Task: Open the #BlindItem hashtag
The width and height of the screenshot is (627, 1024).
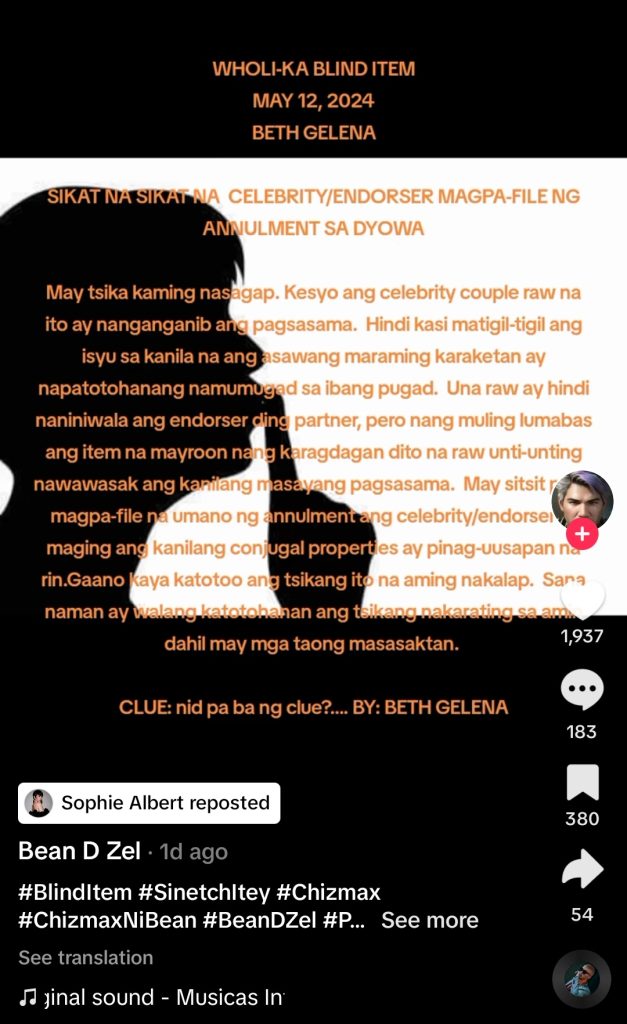Action: point(75,892)
